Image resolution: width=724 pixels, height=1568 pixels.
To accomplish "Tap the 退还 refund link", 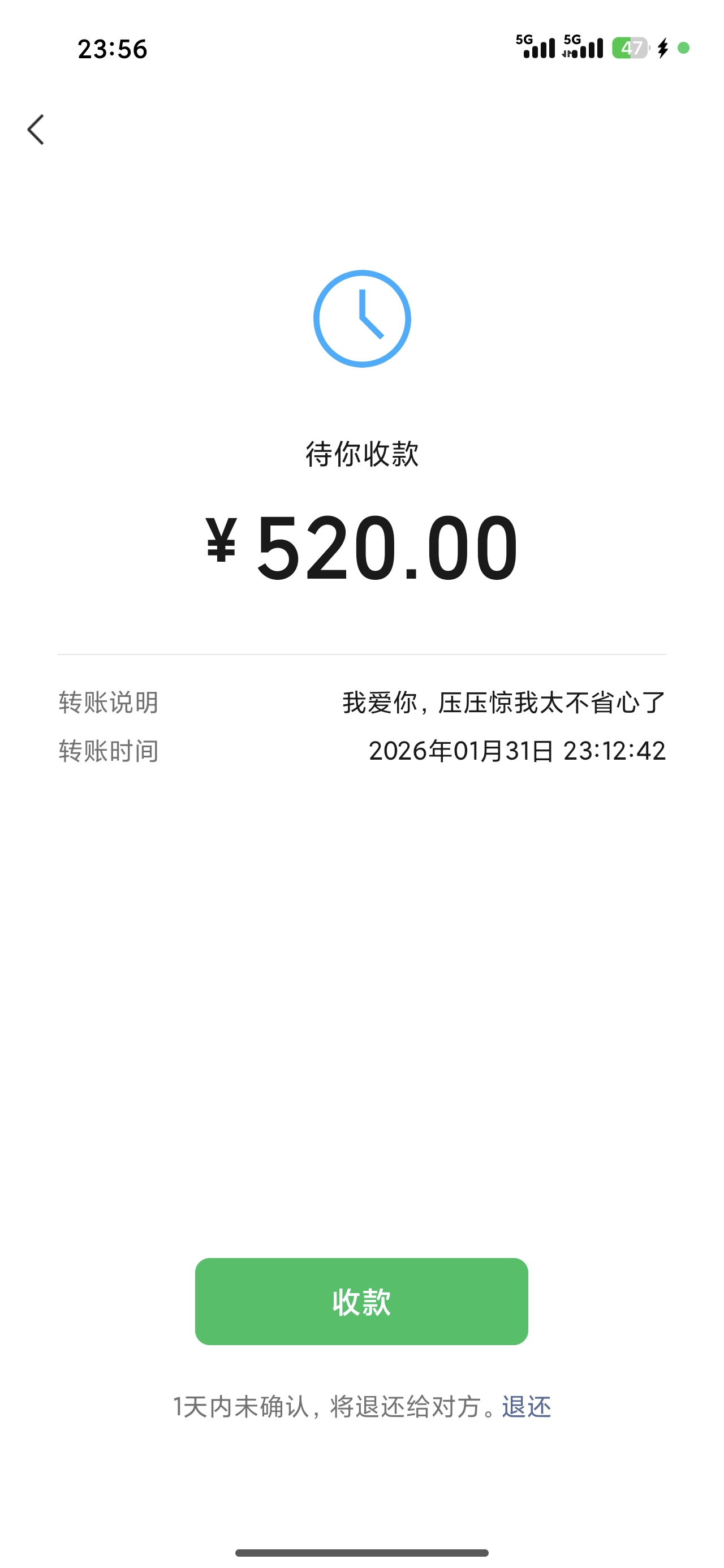I will [x=526, y=1407].
